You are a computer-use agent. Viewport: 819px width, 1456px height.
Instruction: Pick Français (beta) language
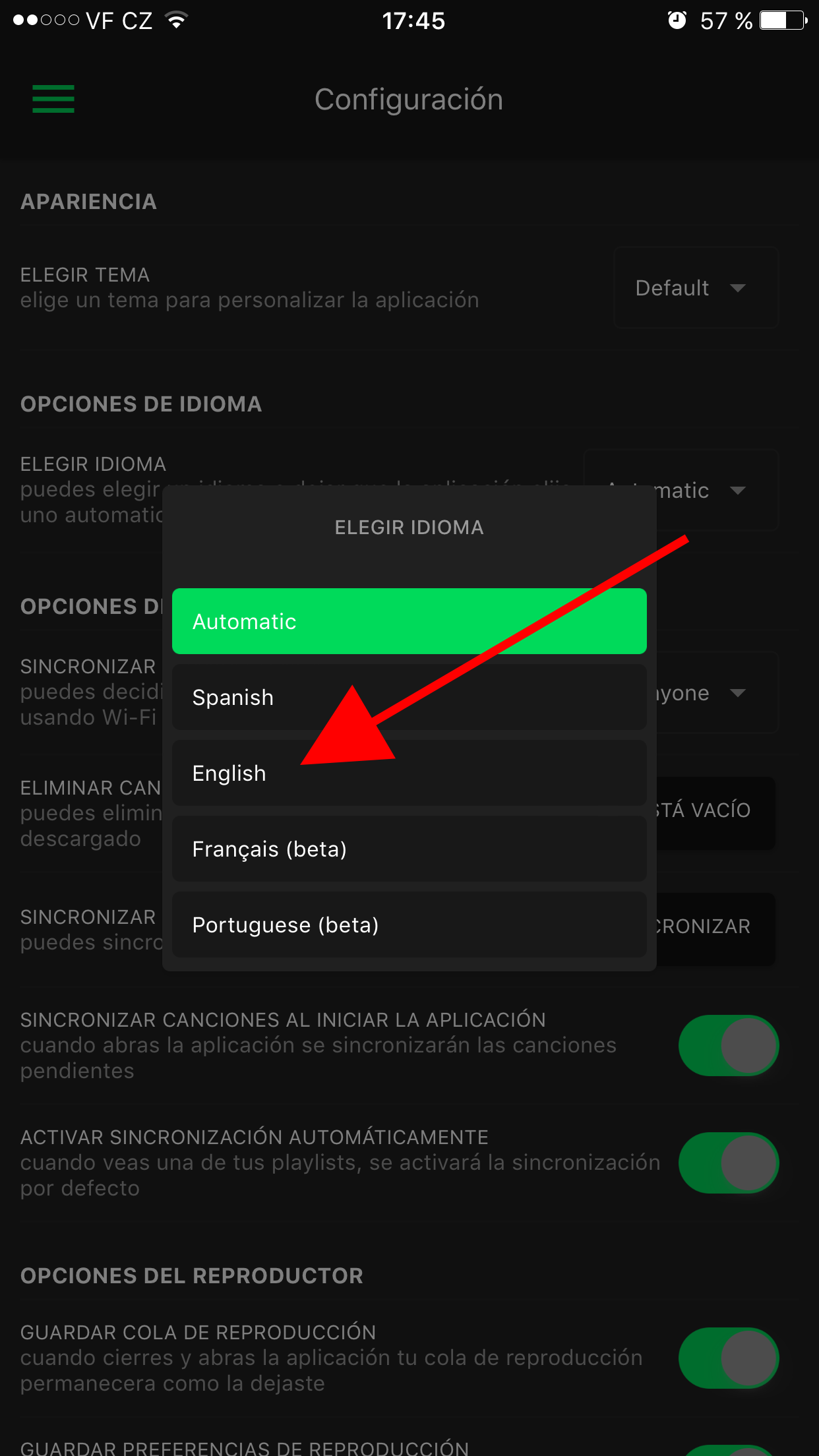pyautogui.click(x=409, y=849)
